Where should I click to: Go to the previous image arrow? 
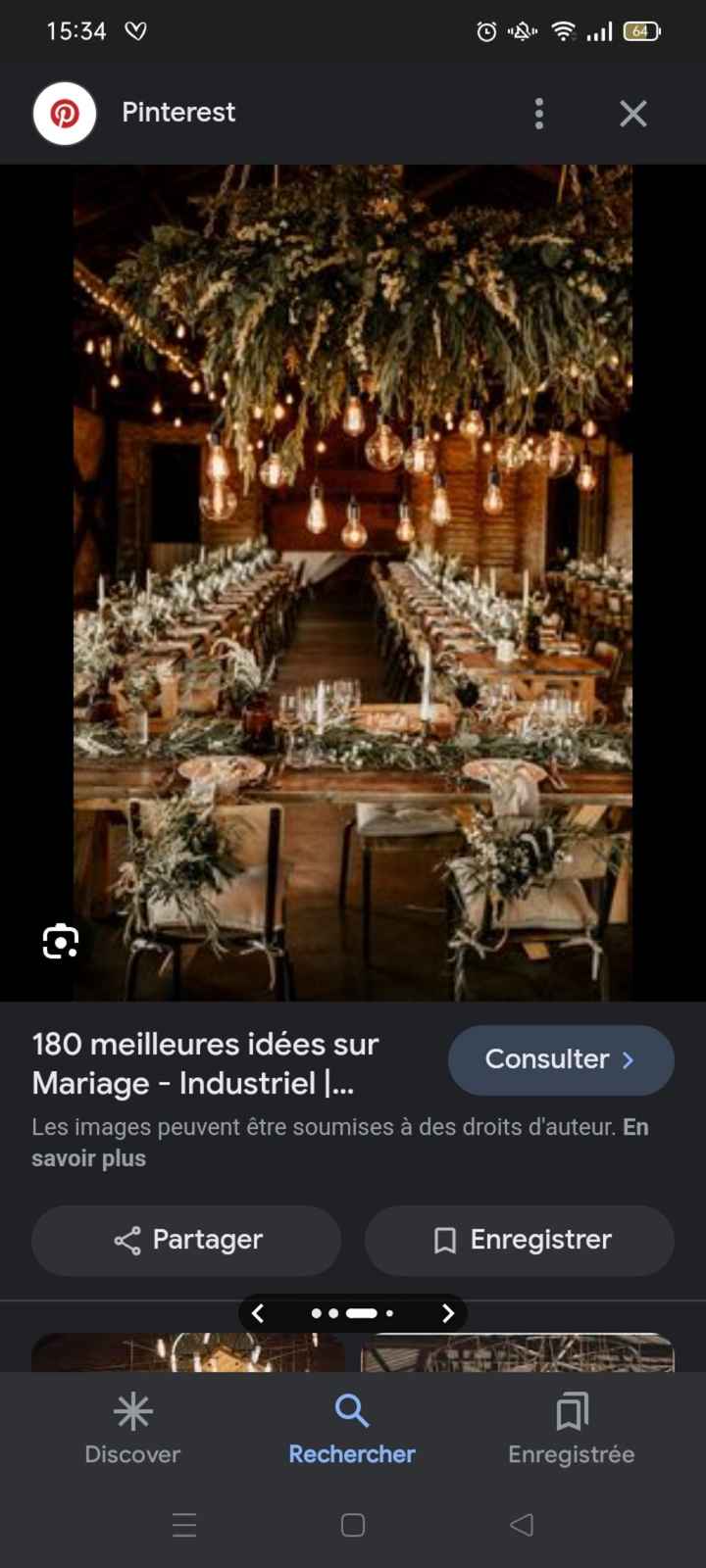258,1313
